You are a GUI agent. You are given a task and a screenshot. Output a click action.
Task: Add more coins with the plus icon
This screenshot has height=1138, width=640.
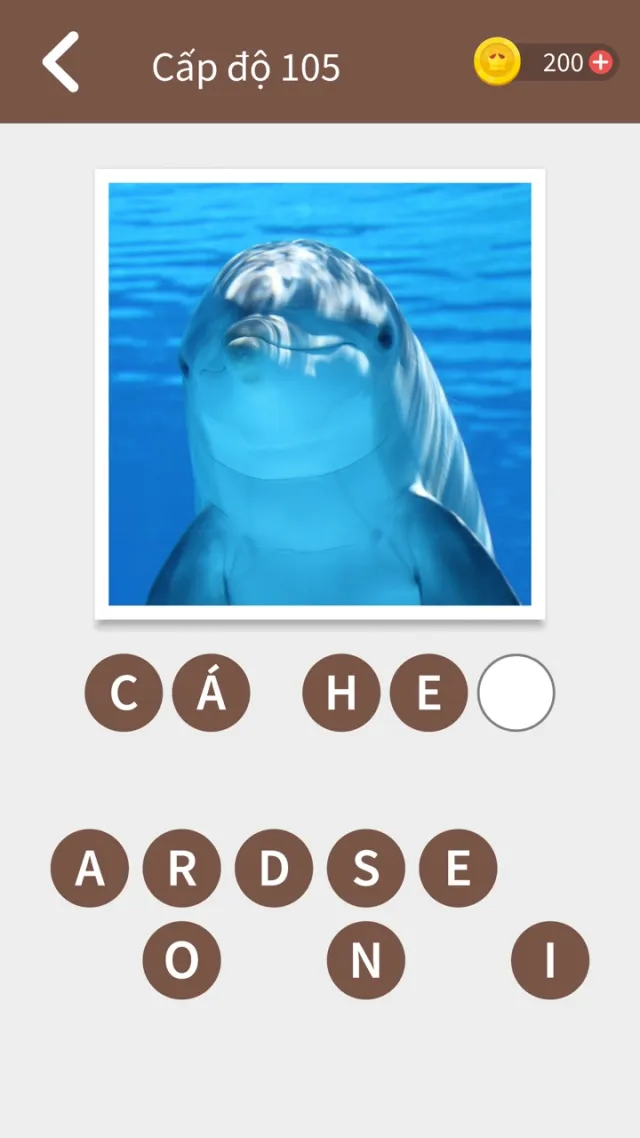pyautogui.click(x=600, y=62)
